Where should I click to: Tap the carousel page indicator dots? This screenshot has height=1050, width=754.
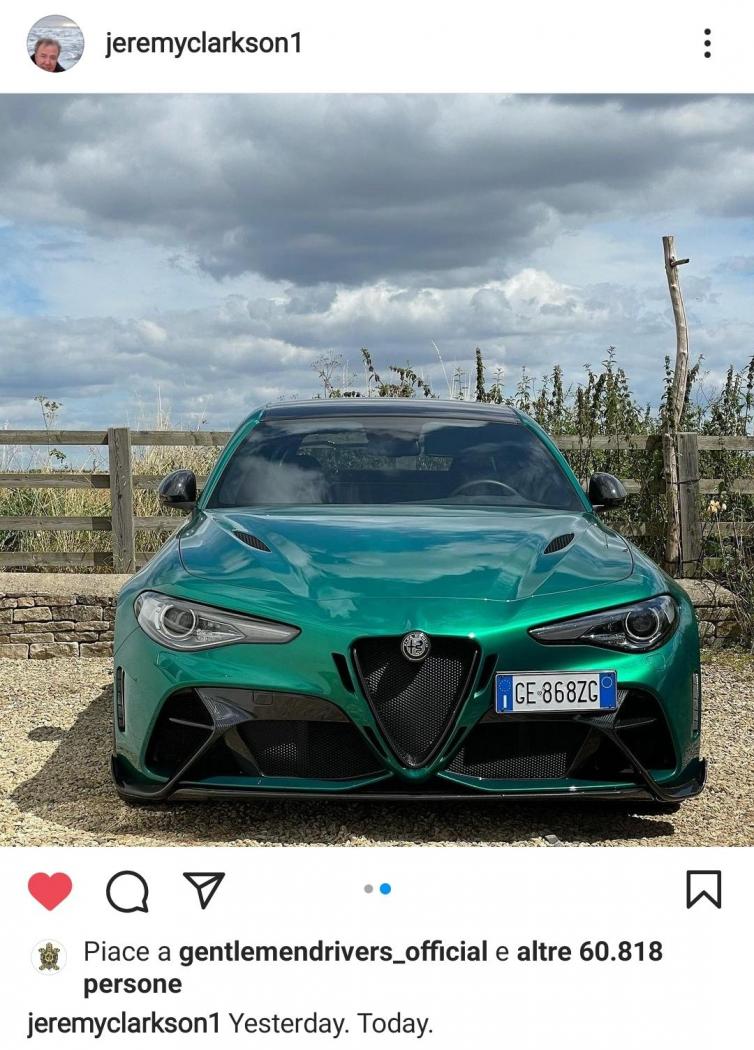pos(377,888)
